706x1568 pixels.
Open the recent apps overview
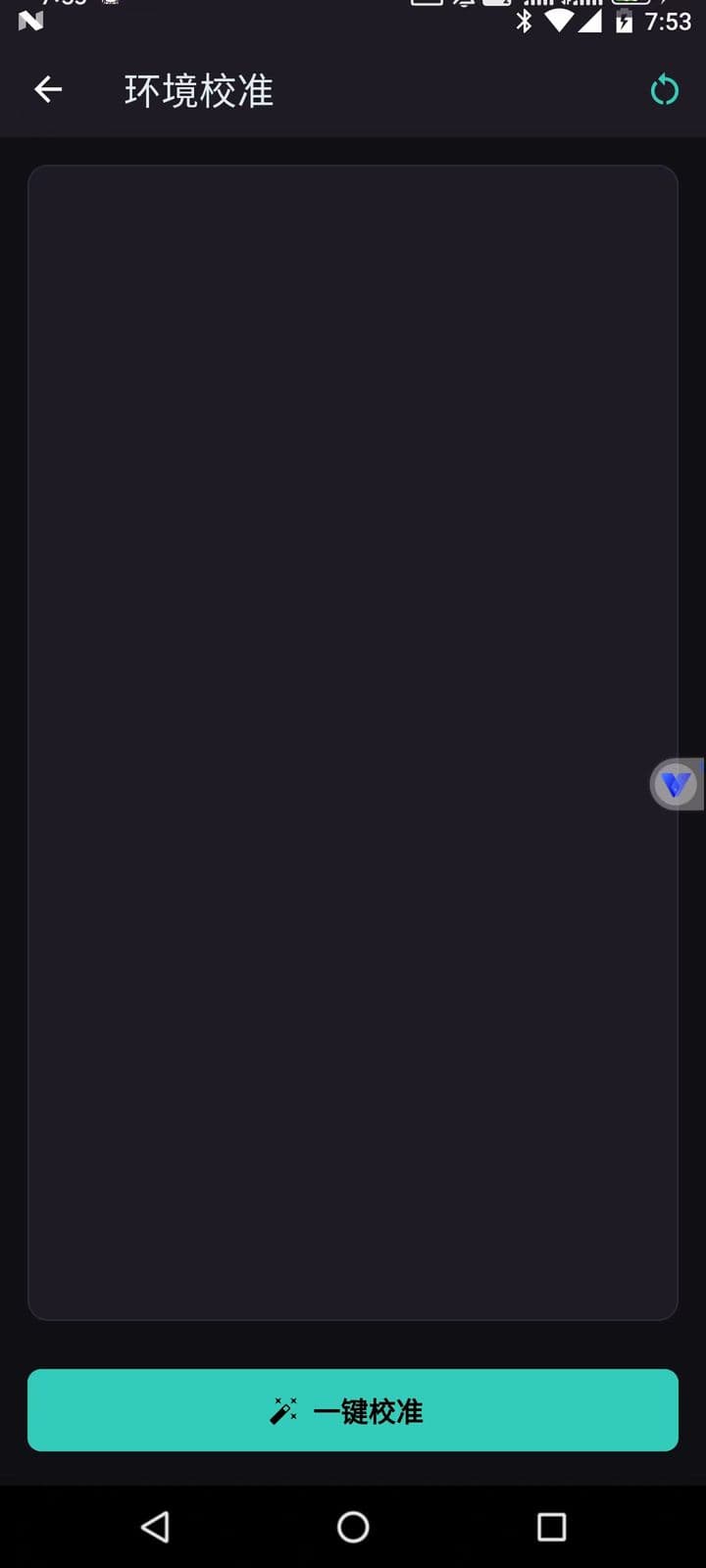552,1527
